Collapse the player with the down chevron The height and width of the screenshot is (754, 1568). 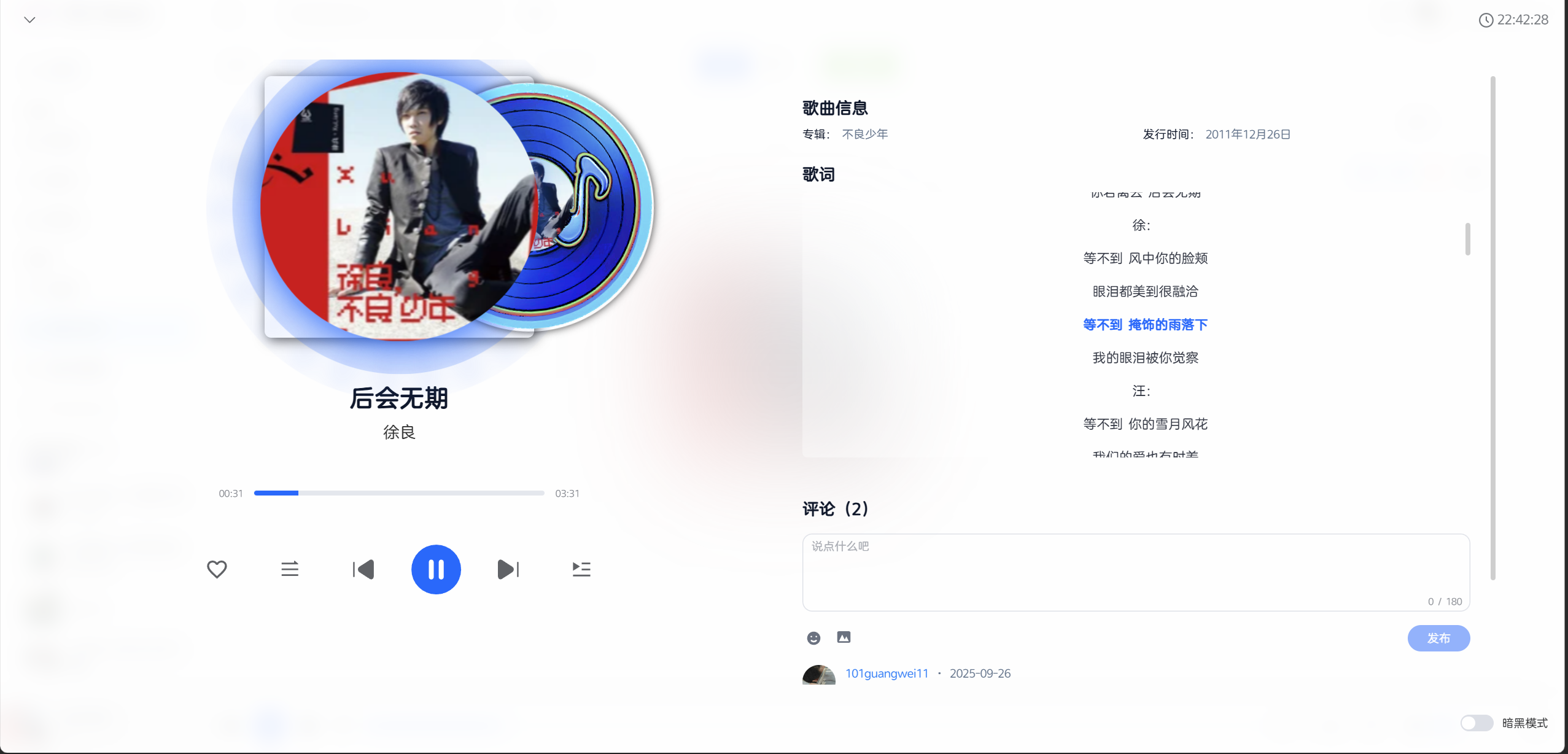[x=29, y=20]
